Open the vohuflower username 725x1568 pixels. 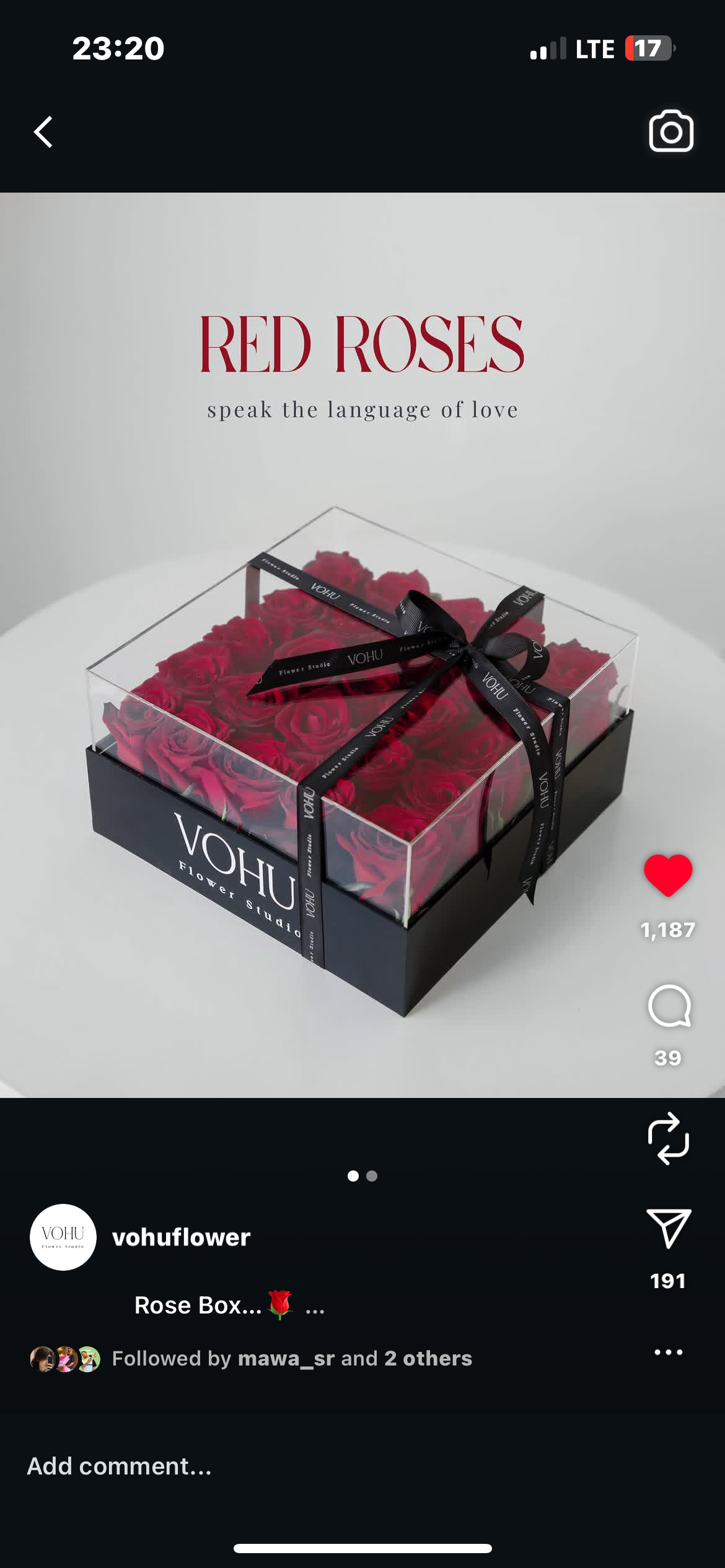pos(181,1237)
